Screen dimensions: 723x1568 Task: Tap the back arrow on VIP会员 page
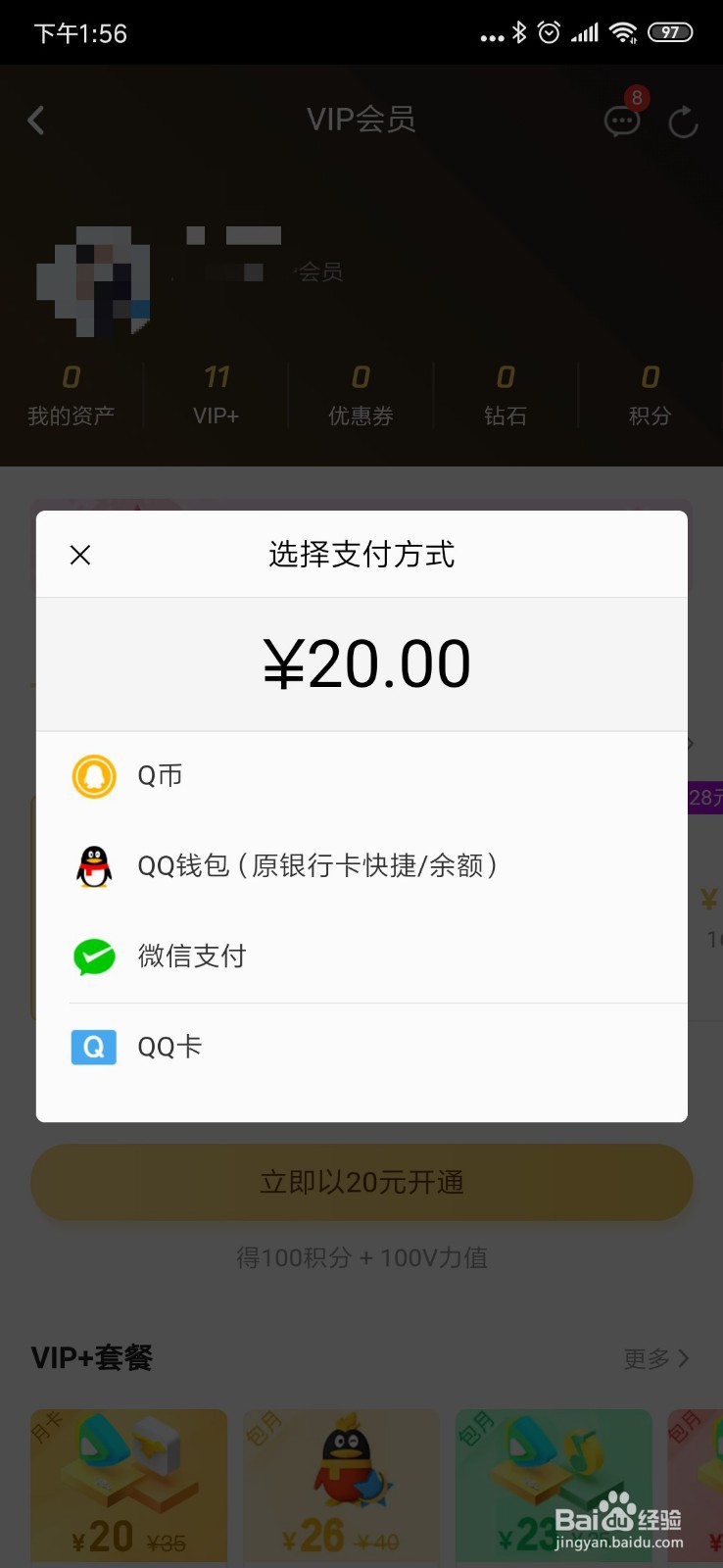(x=36, y=121)
